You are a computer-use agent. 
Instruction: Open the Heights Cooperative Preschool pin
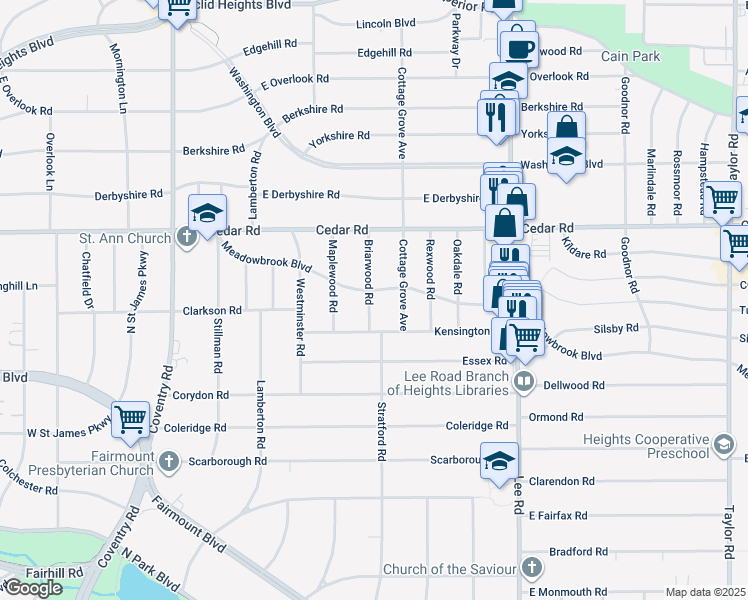tap(724, 445)
